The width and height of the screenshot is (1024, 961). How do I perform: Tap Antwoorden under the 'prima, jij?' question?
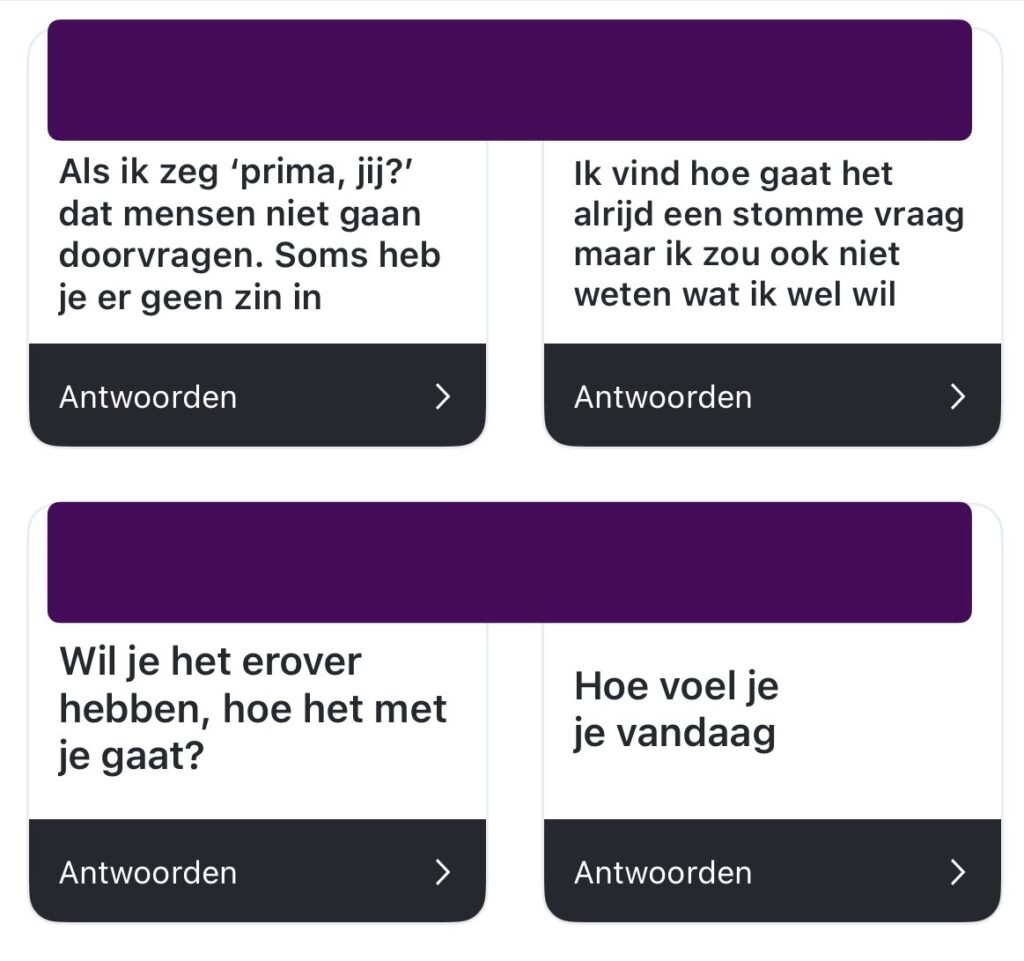coord(256,396)
